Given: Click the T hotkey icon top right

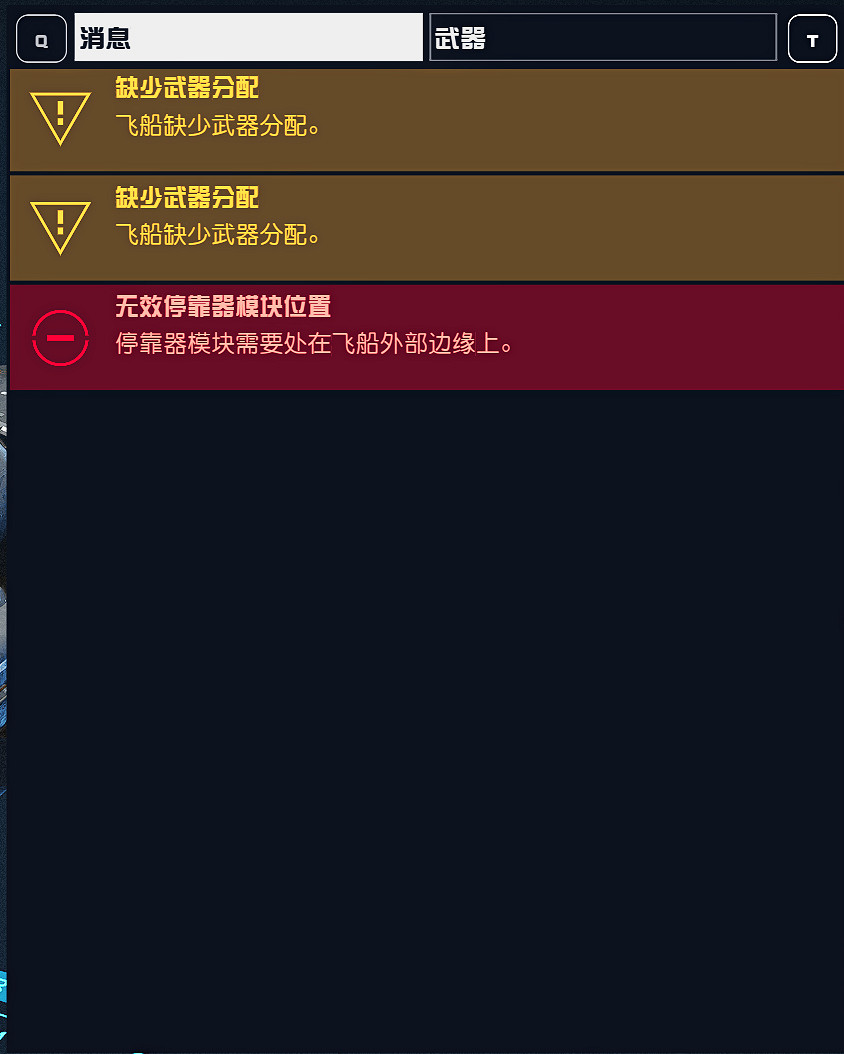Looking at the screenshot, I should pyautogui.click(x=812, y=37).
